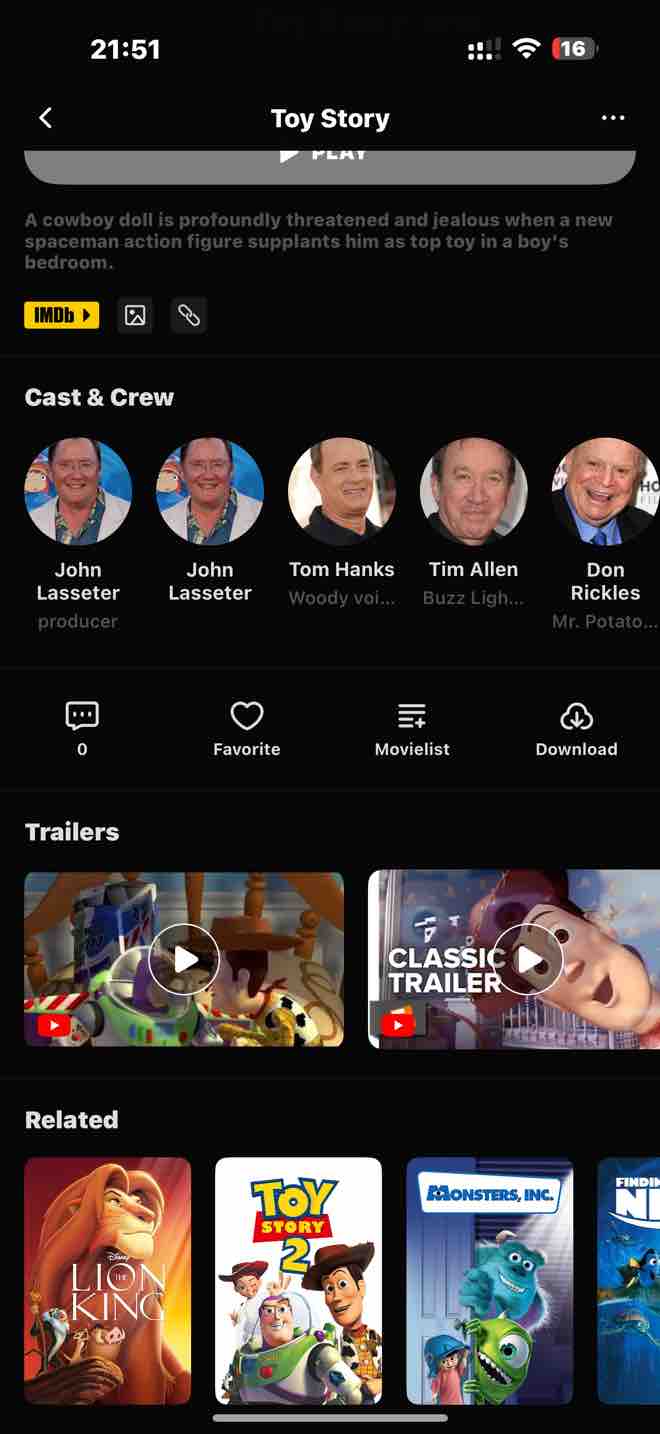
Task: Open Toy Story 2 related movie
Action: coord(298,1280)
